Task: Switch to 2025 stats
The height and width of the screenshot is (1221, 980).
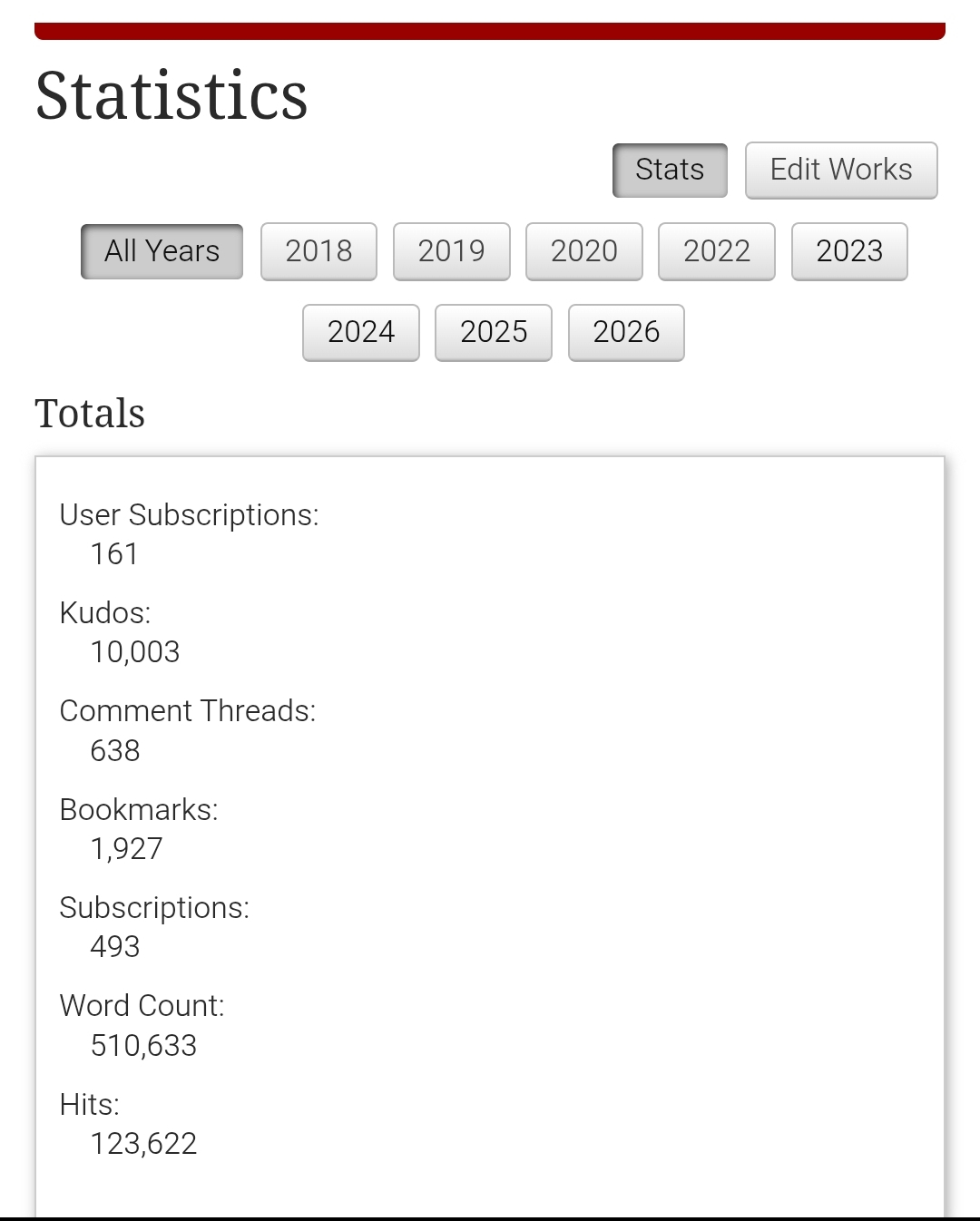Action: 494,332
